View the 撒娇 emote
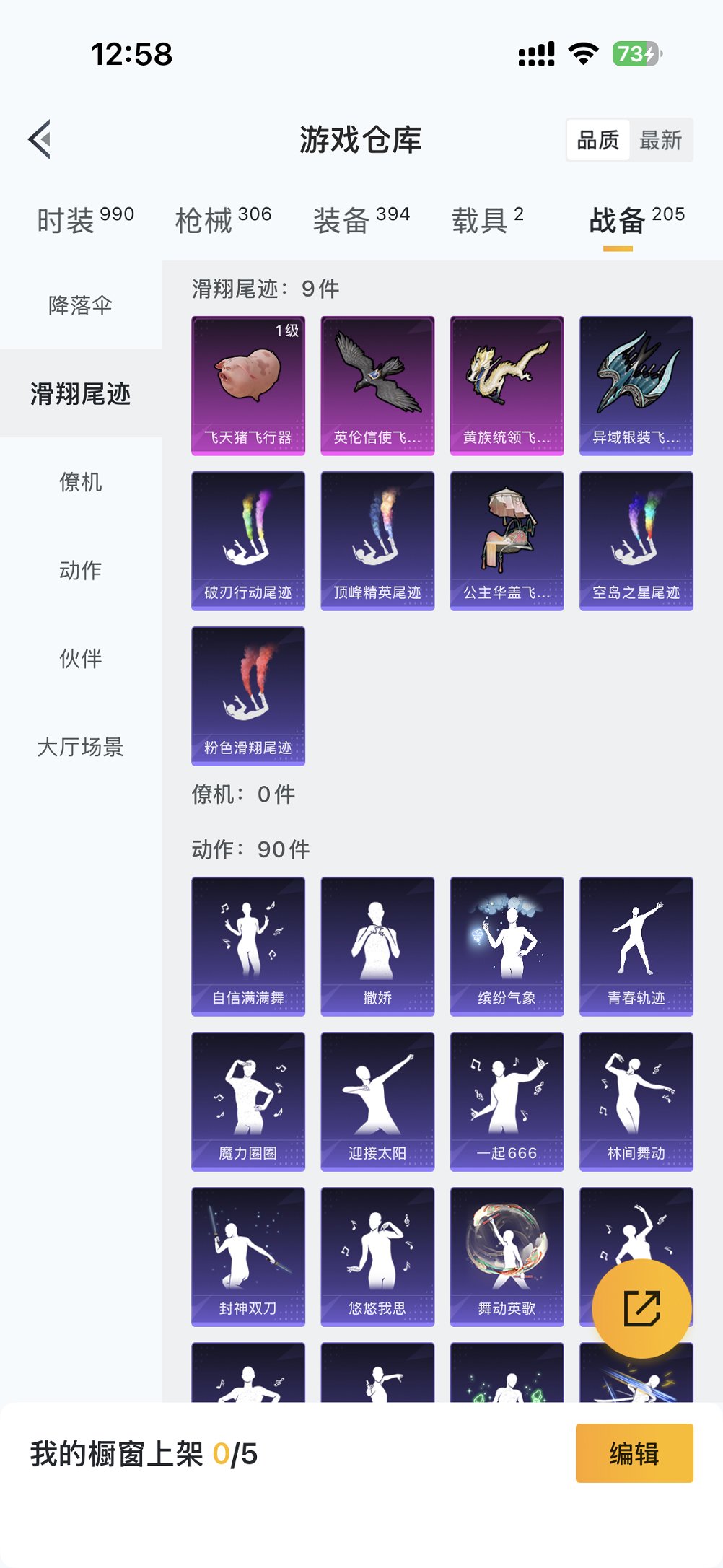Viewport: 723px width, 1568px height. (x=377, y=946)
